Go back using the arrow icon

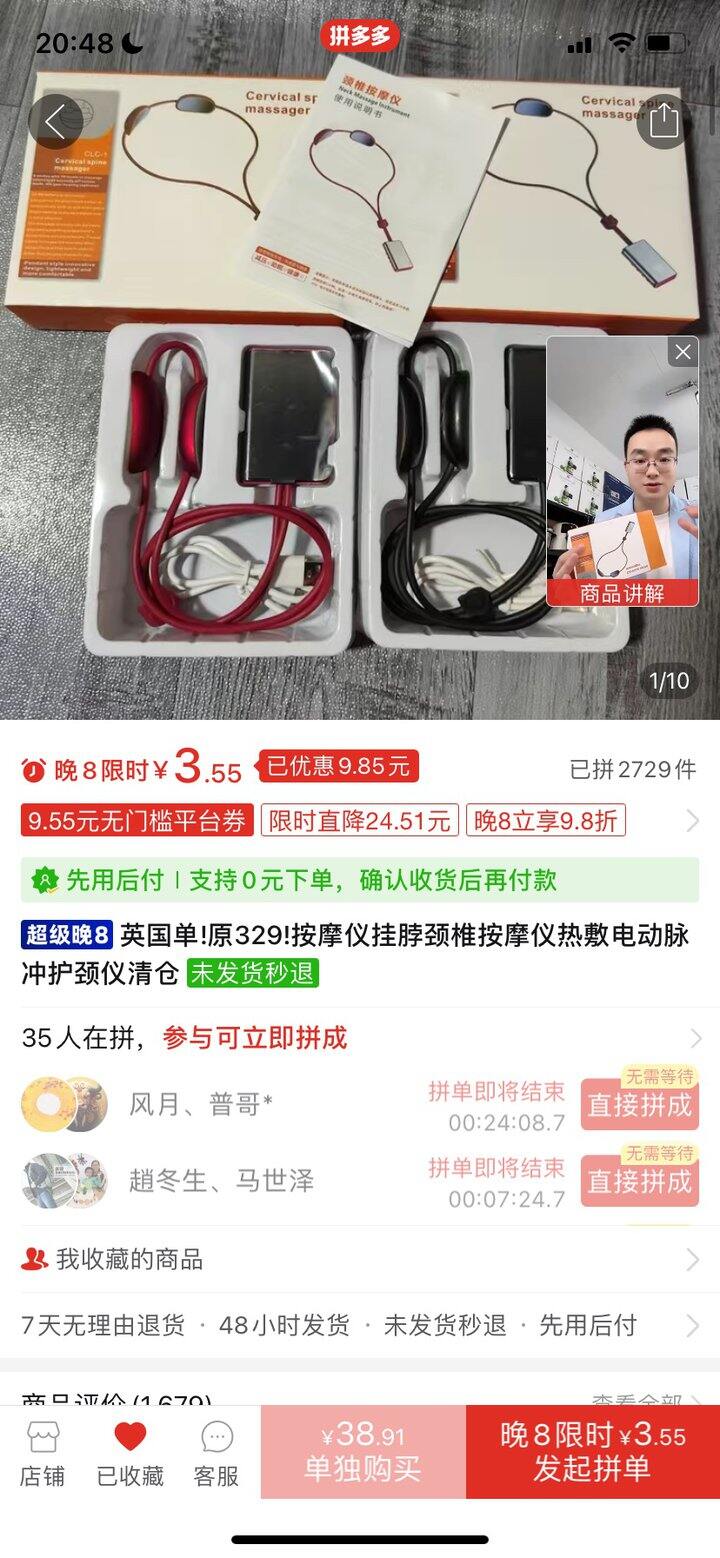tap(55, 121)
